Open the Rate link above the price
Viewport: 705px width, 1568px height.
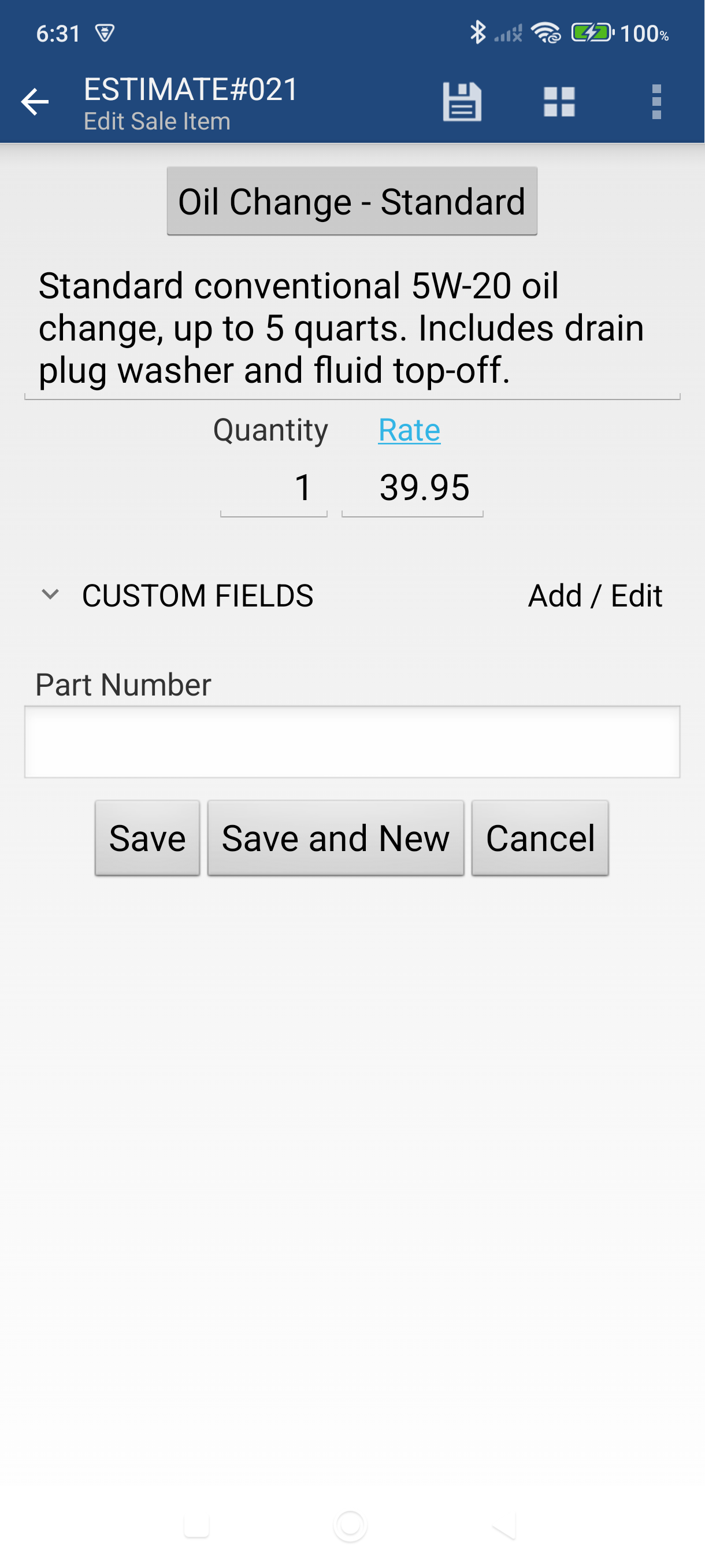point(408,430)
